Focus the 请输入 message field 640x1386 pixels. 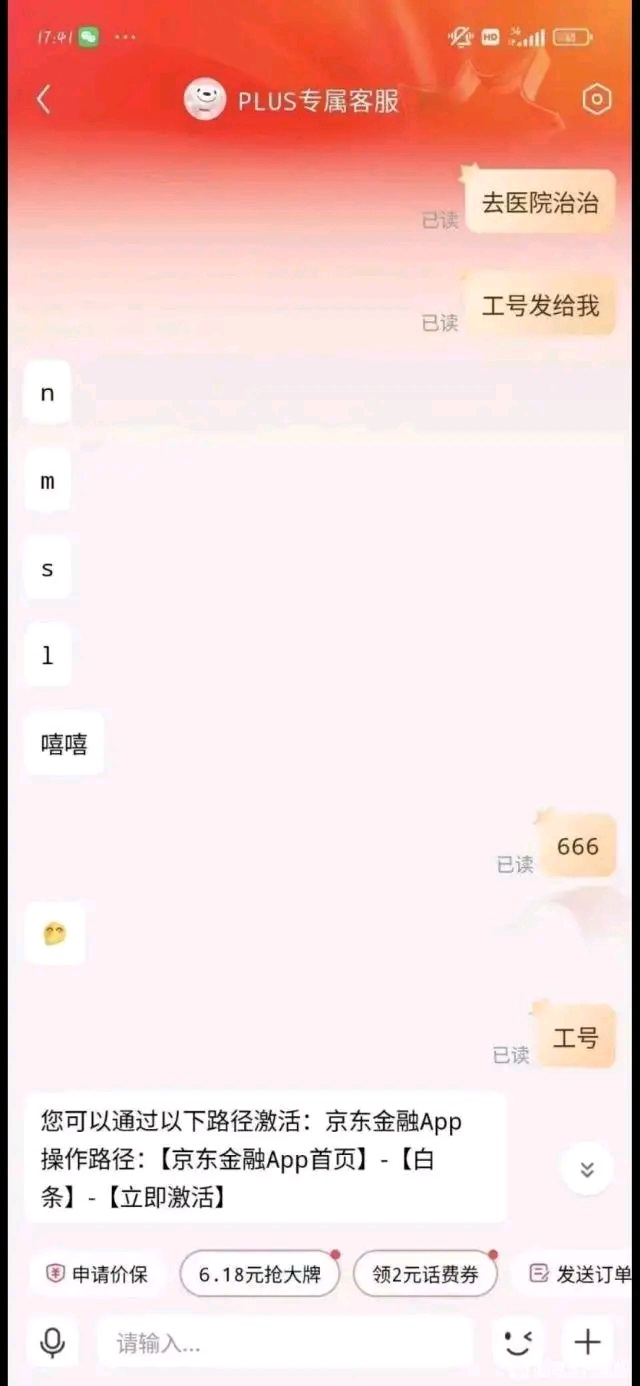point(284,1342)
